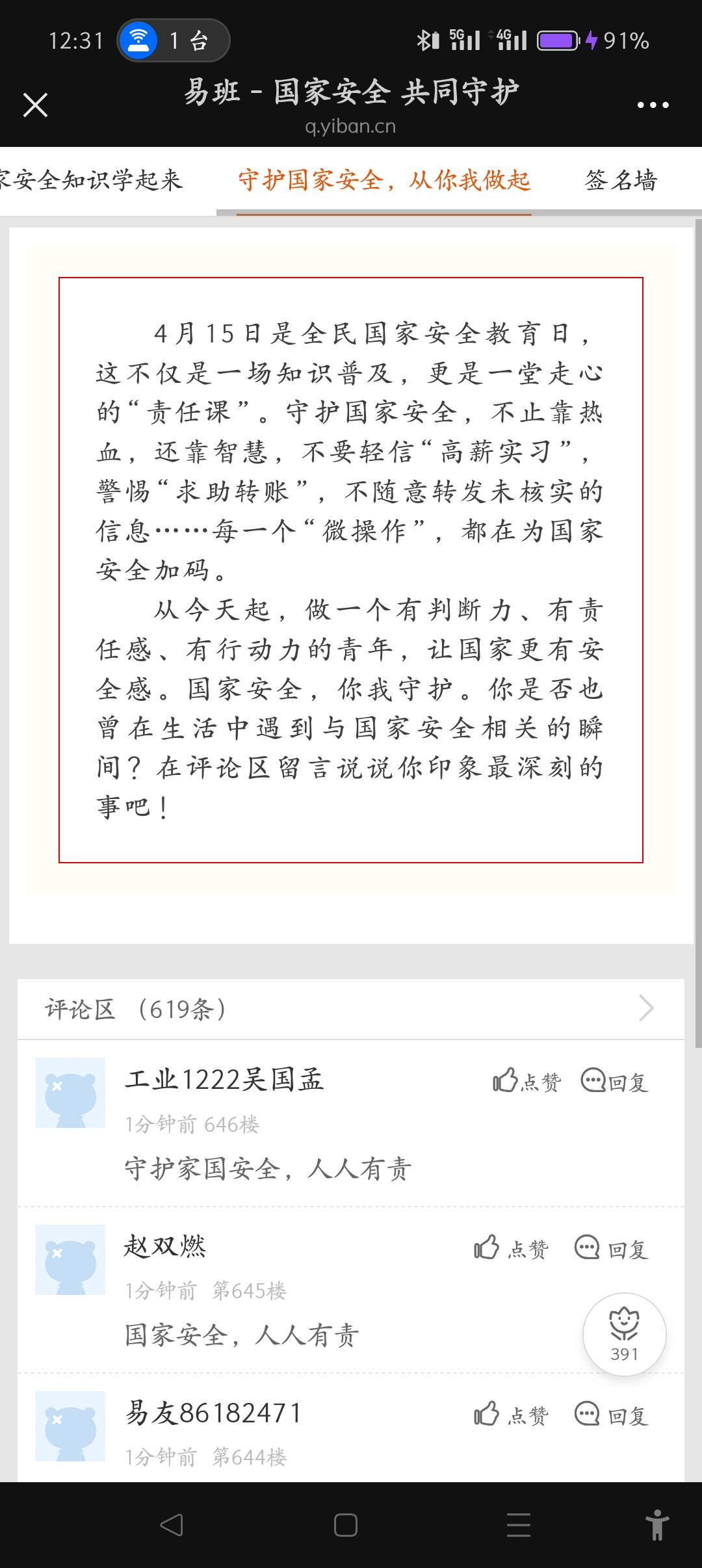Select the 守护国家安全，从你我做起 tab

384,180
